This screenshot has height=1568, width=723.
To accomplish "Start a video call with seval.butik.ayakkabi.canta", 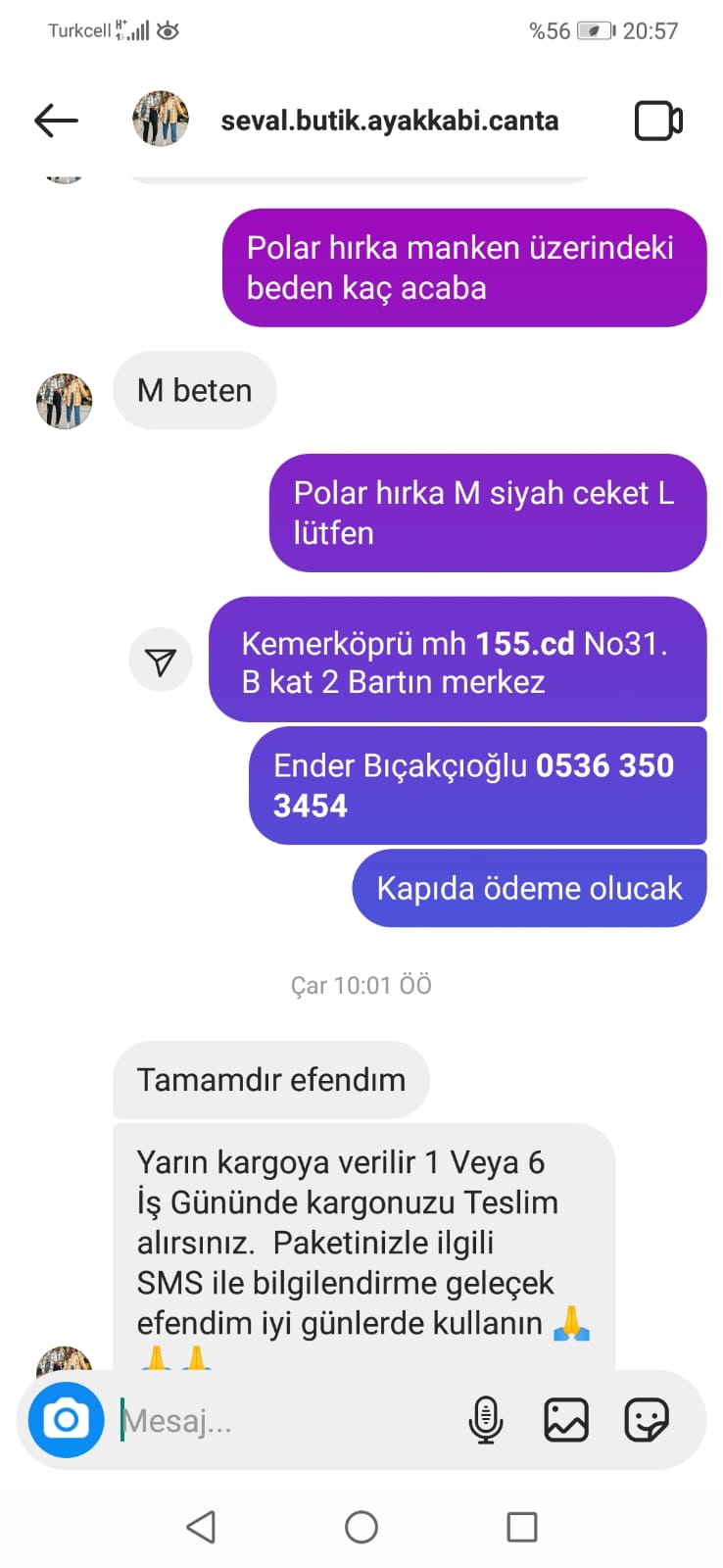I will [658, 121].
